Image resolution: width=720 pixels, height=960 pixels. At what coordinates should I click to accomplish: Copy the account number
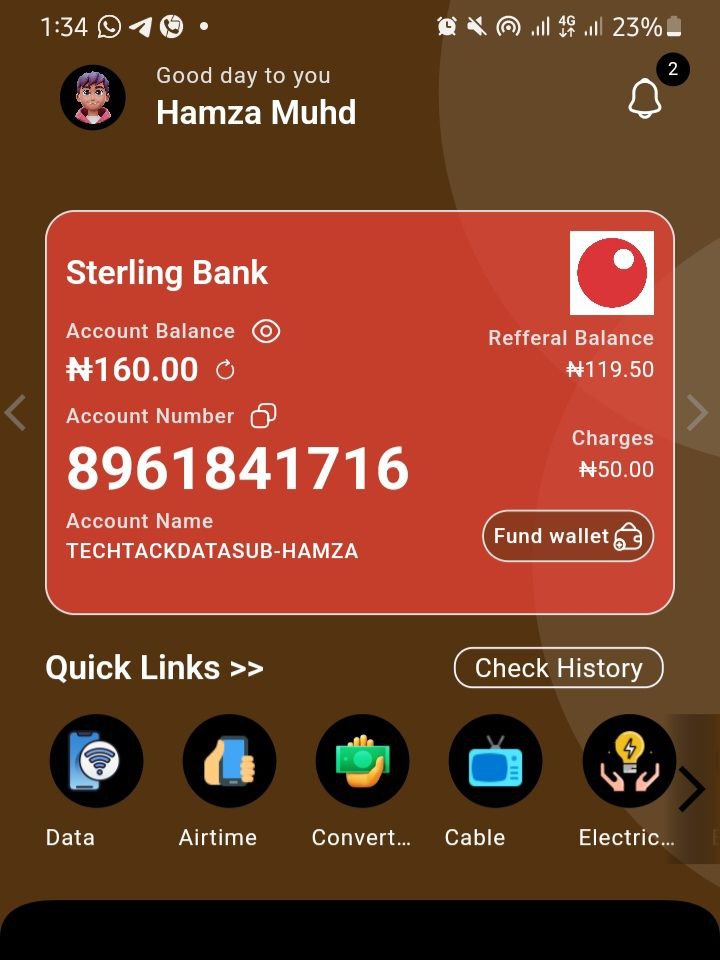pyautogui.click(x=263, y=415)
